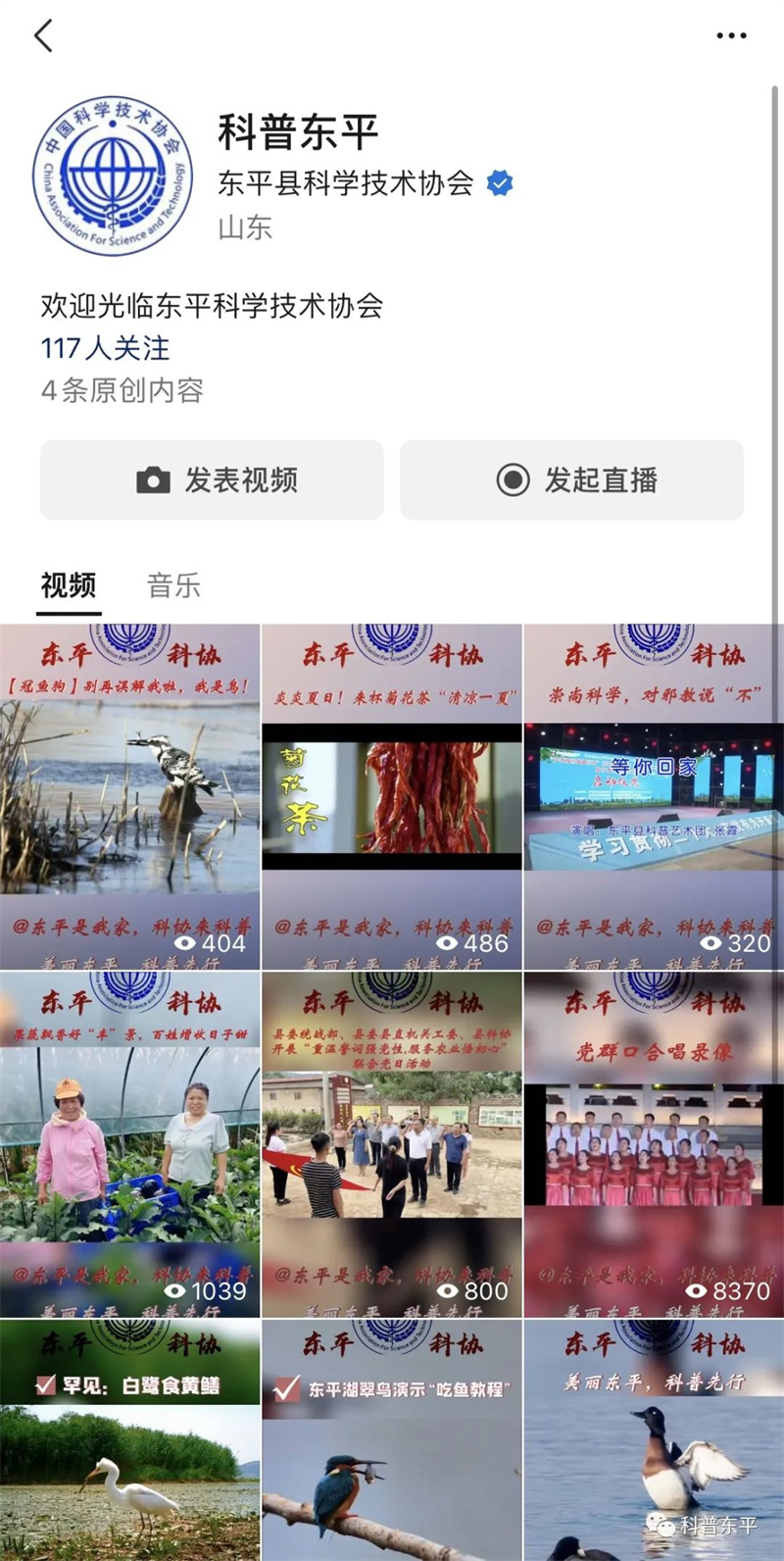Tap 发表视频 to post a video
Viewport: 784px width, 1561px height.
point(212,479)
